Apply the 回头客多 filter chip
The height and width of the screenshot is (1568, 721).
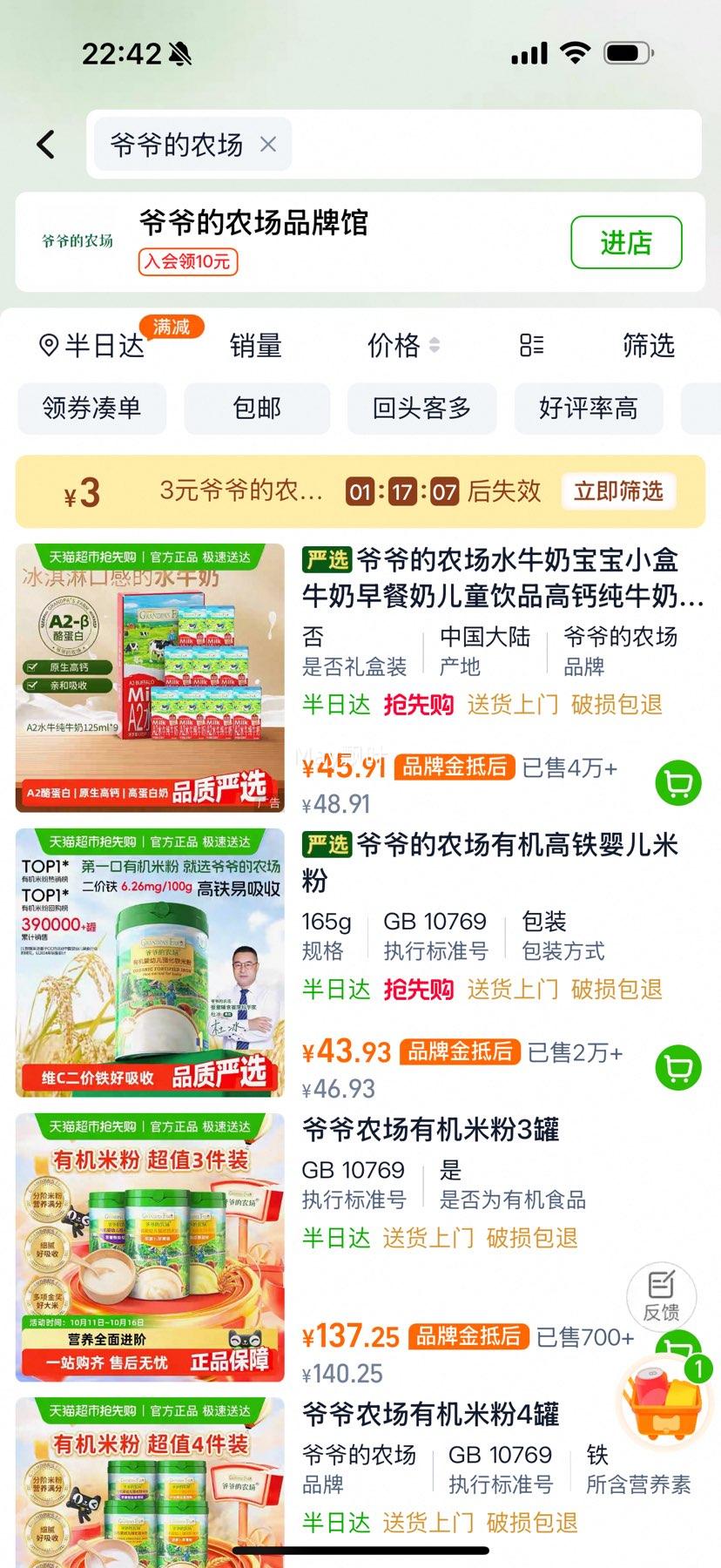pyautogui.click(x=421, y=408)
